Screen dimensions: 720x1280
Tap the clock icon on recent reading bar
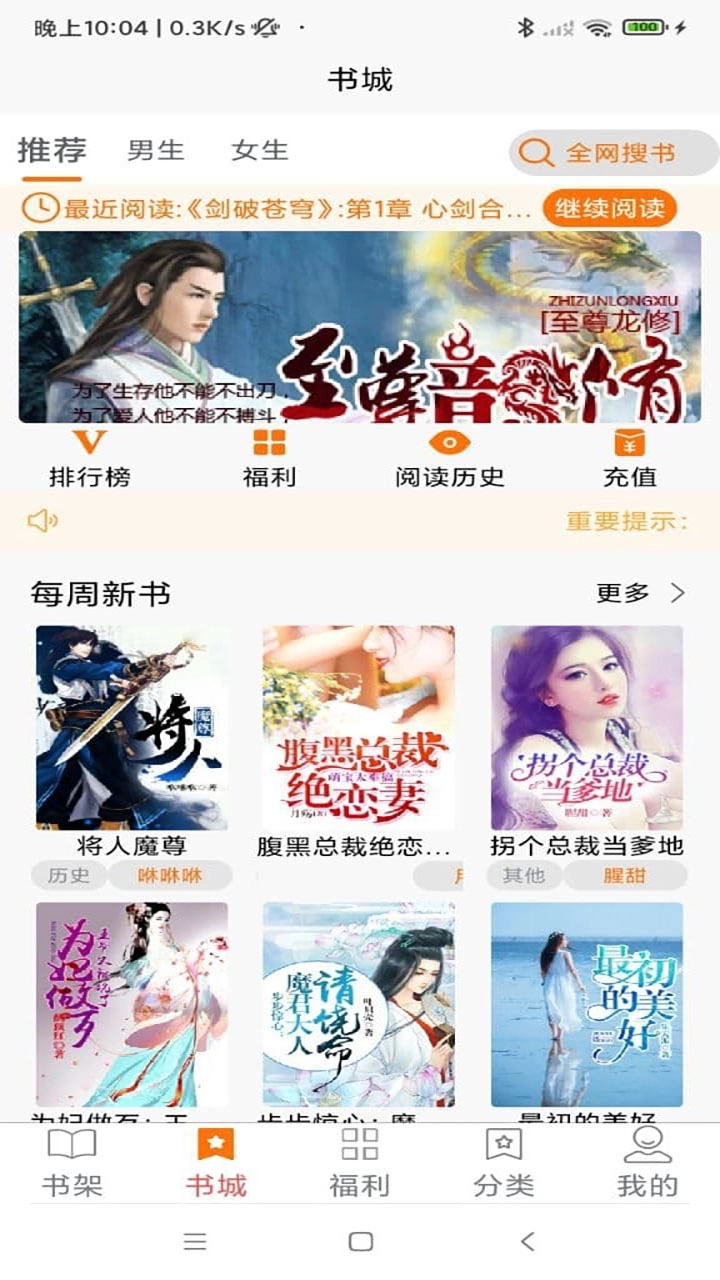(x=38, y=209)
